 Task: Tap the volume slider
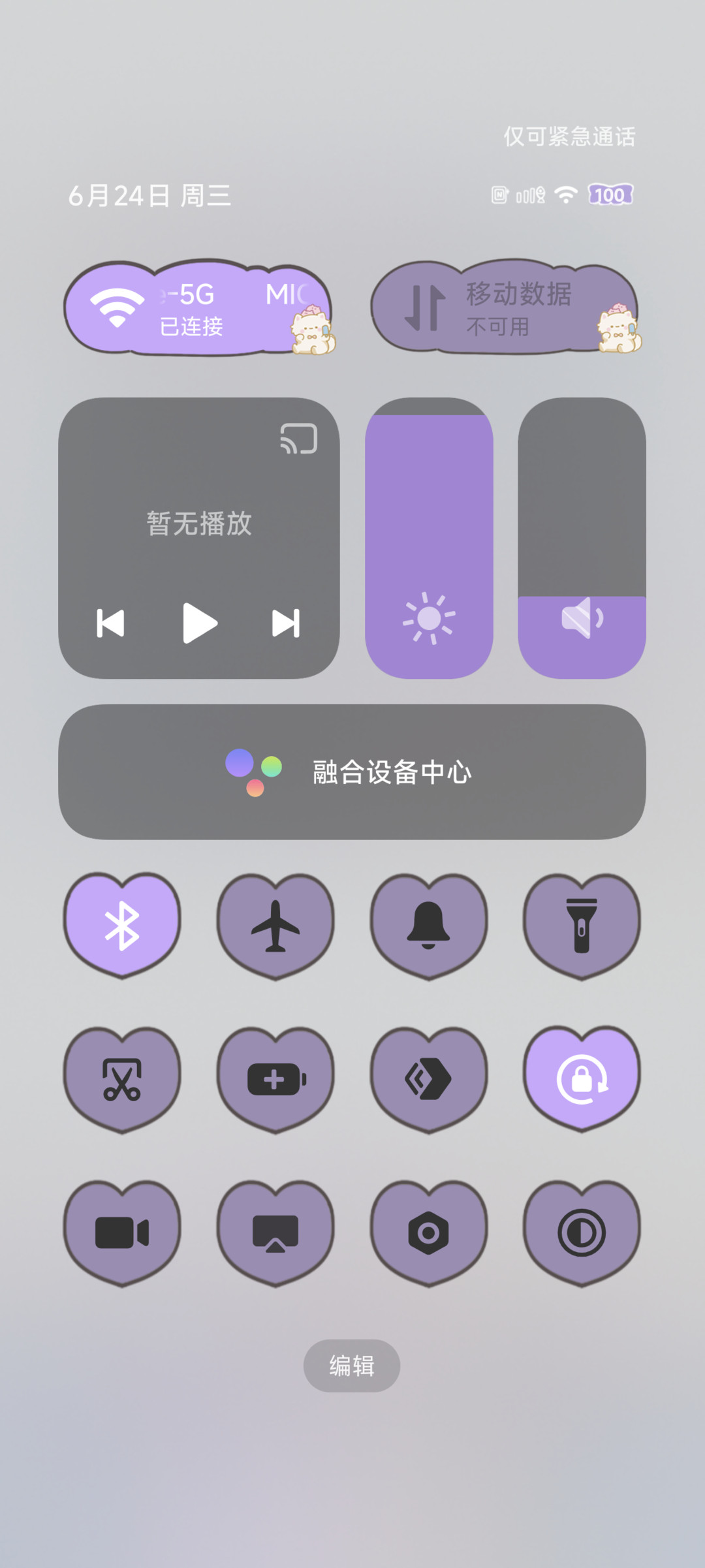point(582,538)
